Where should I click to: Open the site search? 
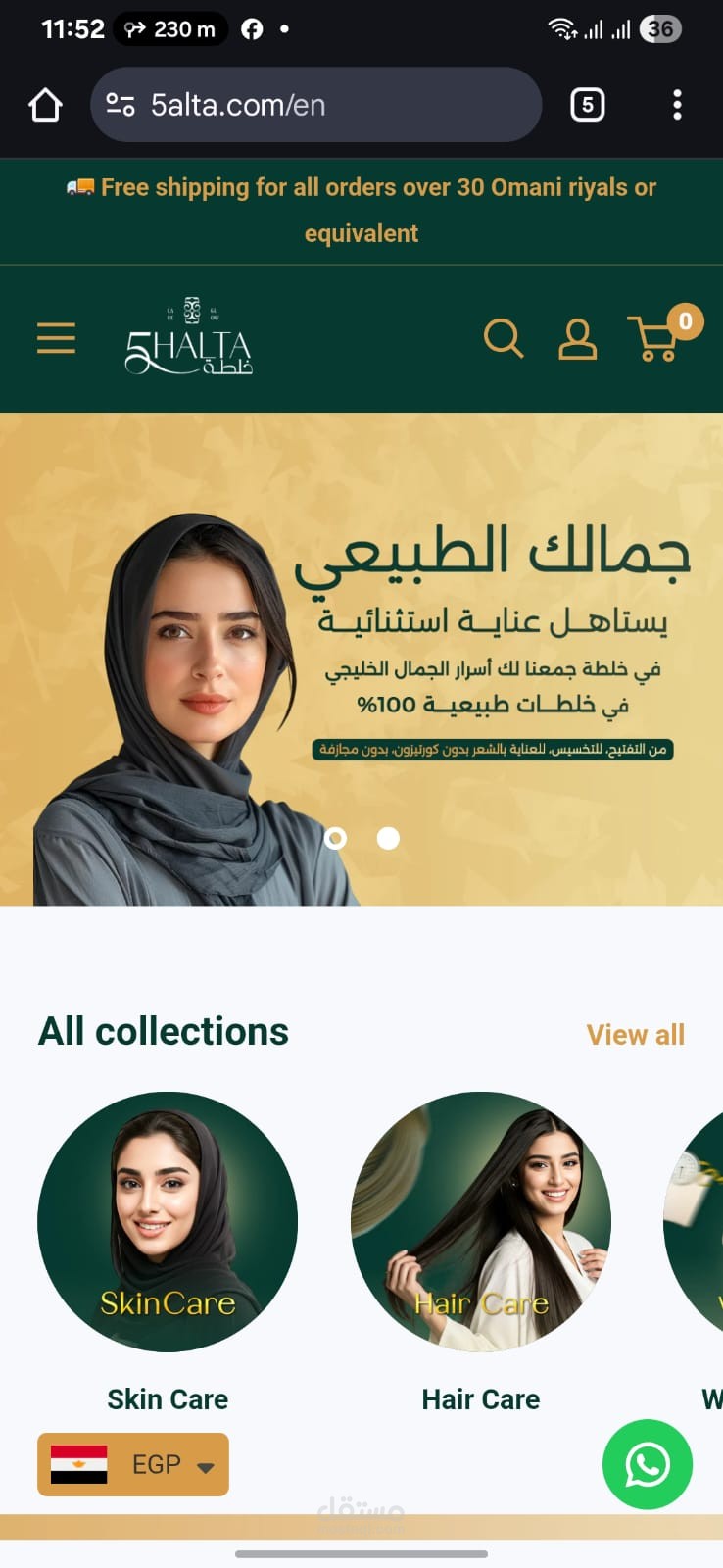point(504,338)
